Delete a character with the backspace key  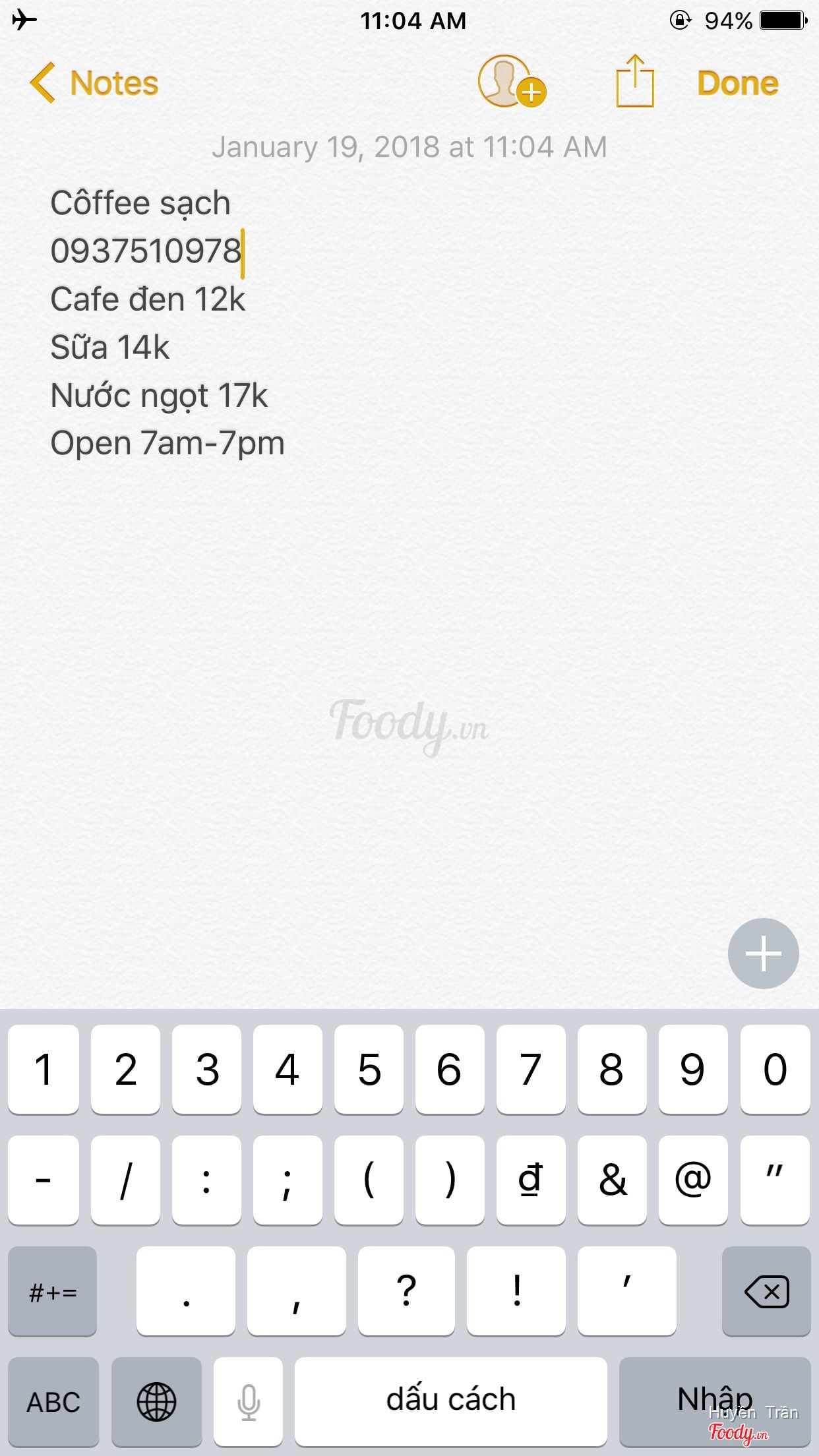click(x=766, y=1291)
